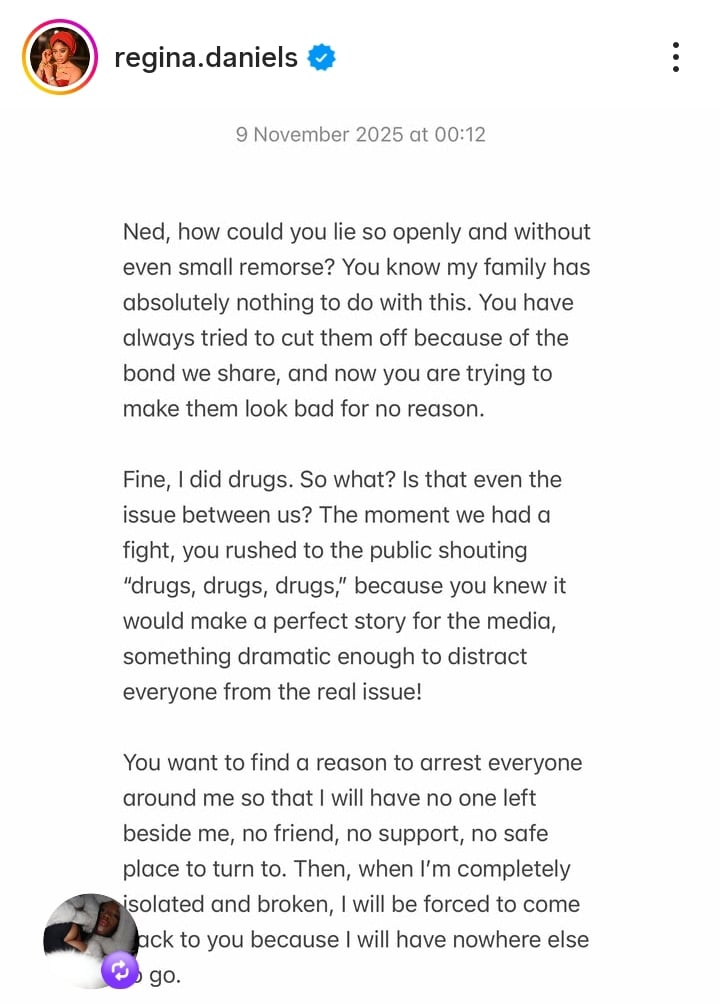Tap the repost avatar bubble
720x1004 pixels.
91,940
